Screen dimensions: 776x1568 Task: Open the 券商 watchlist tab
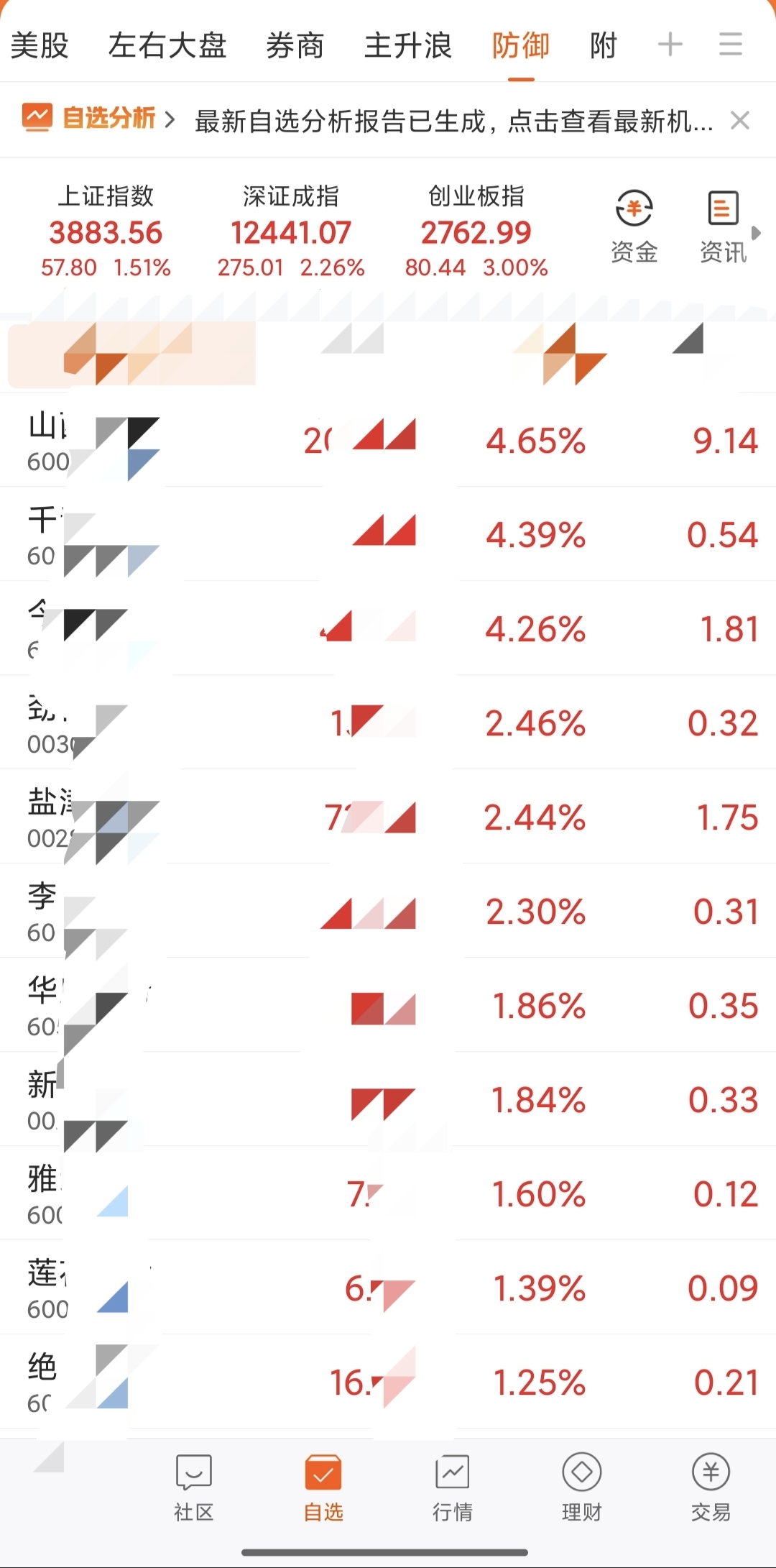pyautogui.click(x=295, y=45)
